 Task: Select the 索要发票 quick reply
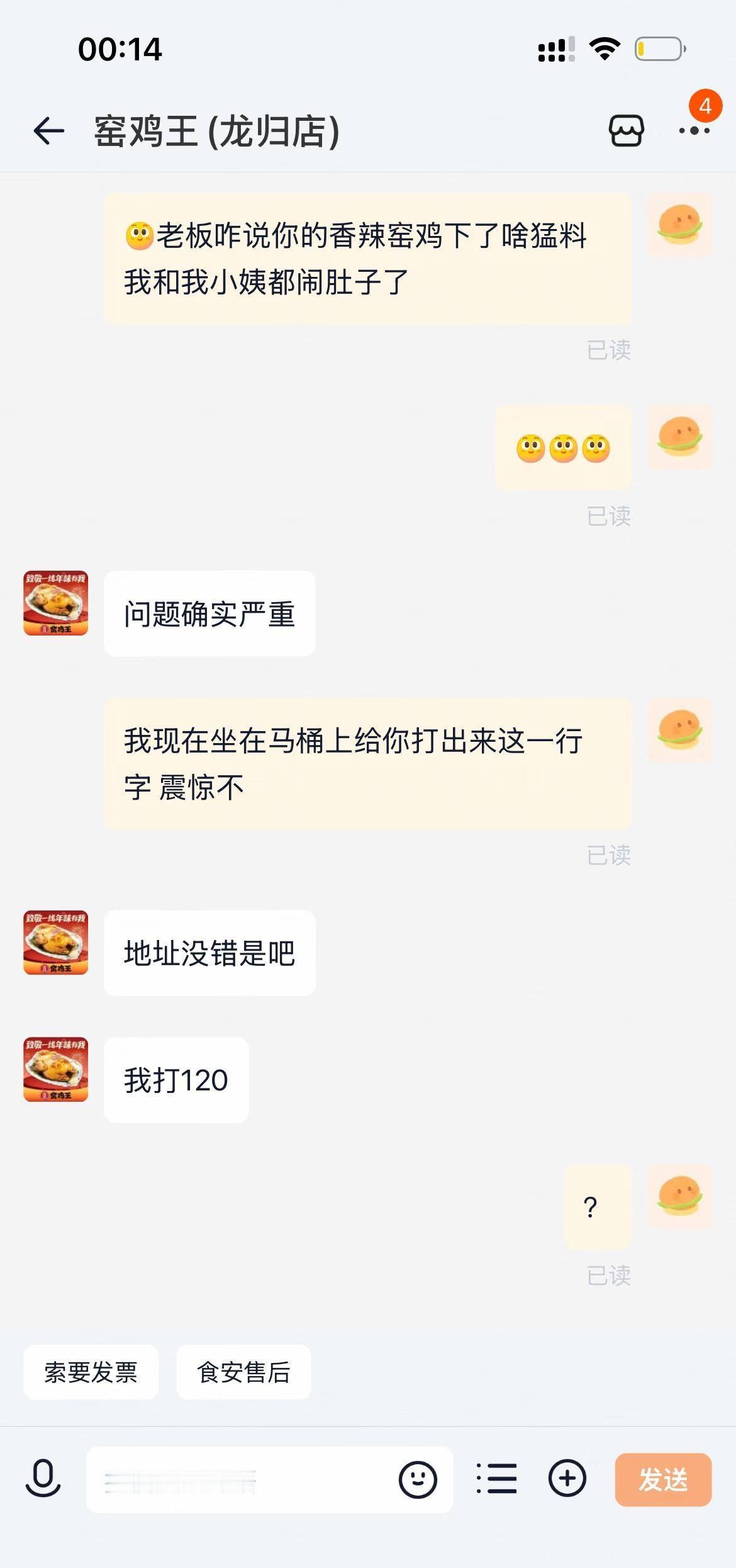91,1372
